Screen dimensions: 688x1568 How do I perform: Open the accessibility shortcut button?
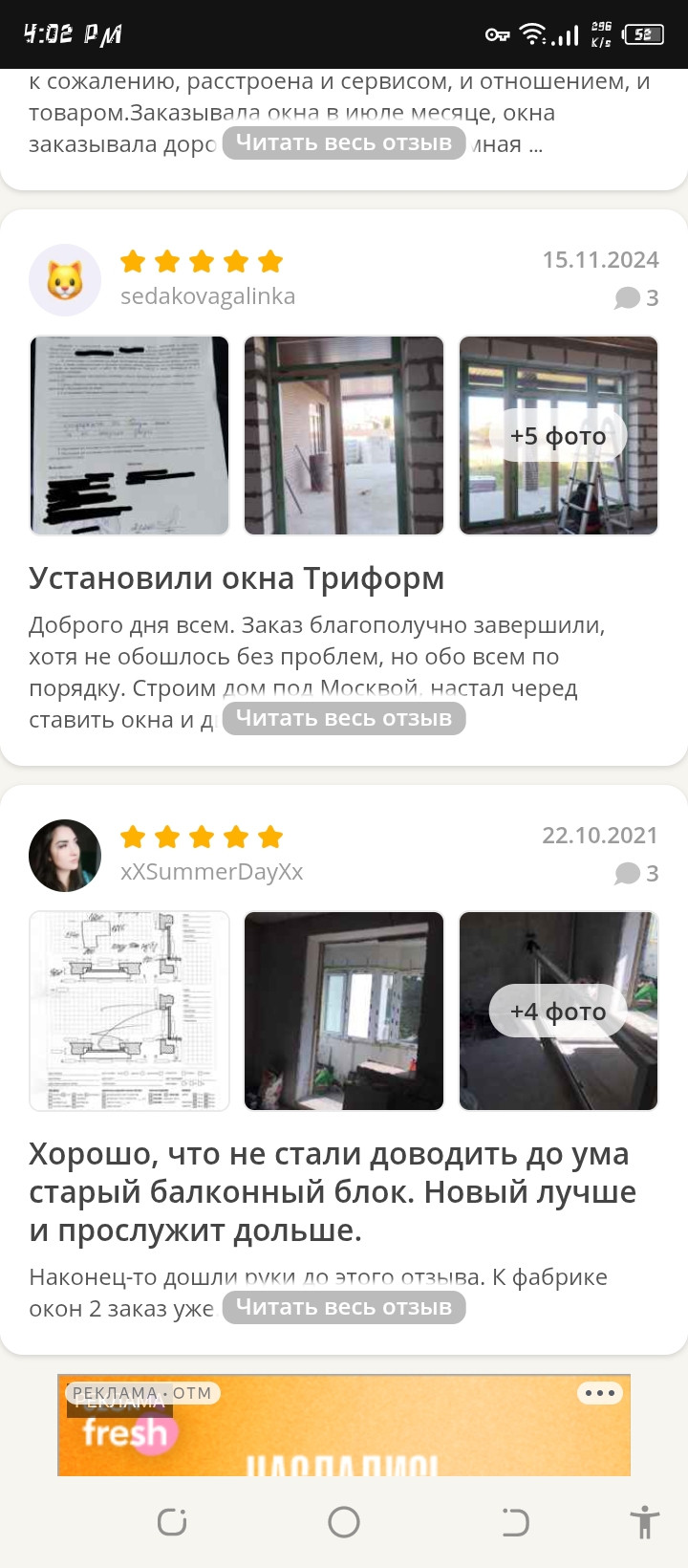click(x=645, y=1522)
